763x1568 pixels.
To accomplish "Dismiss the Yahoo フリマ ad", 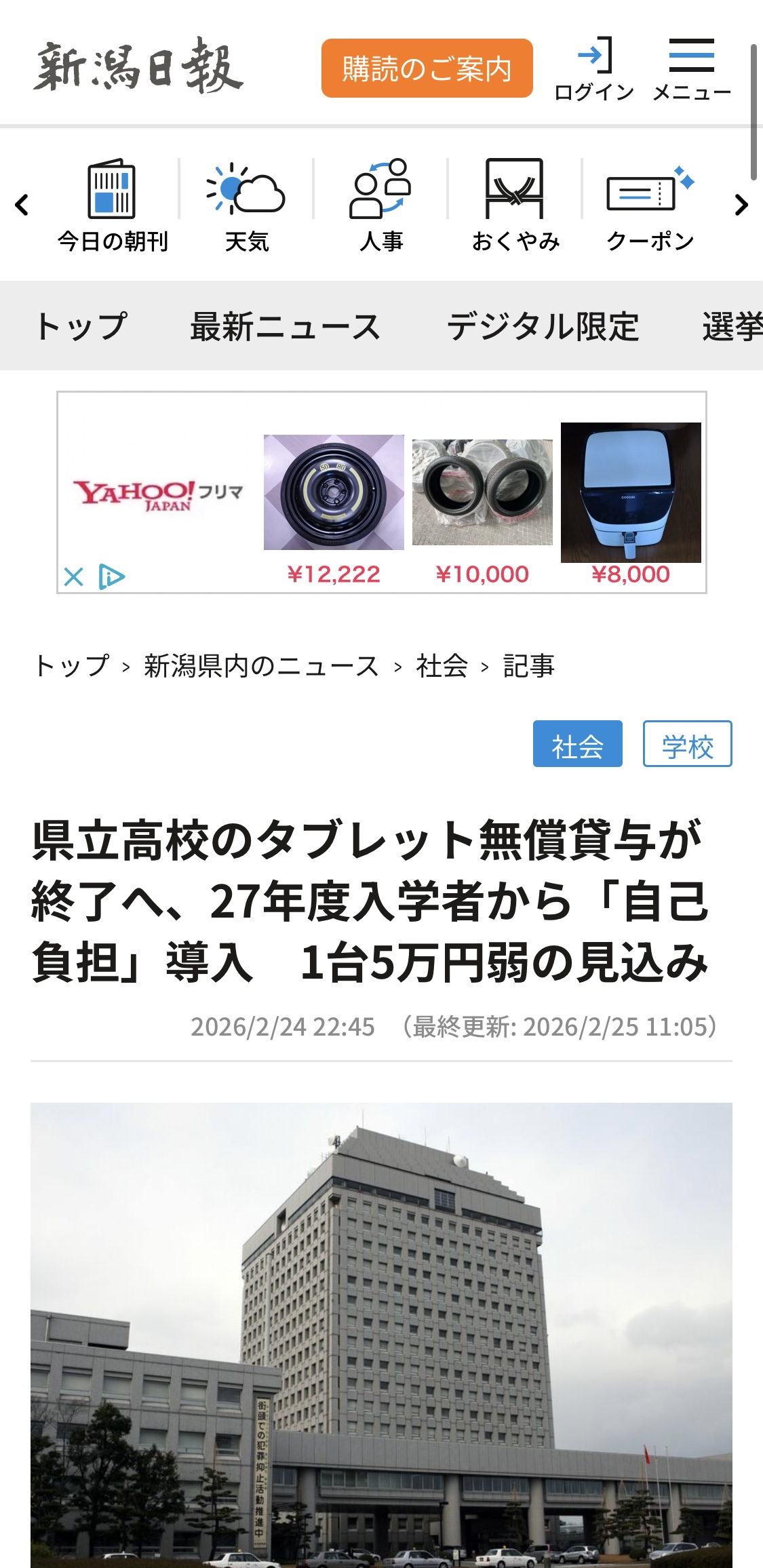I will click(73, 577).
